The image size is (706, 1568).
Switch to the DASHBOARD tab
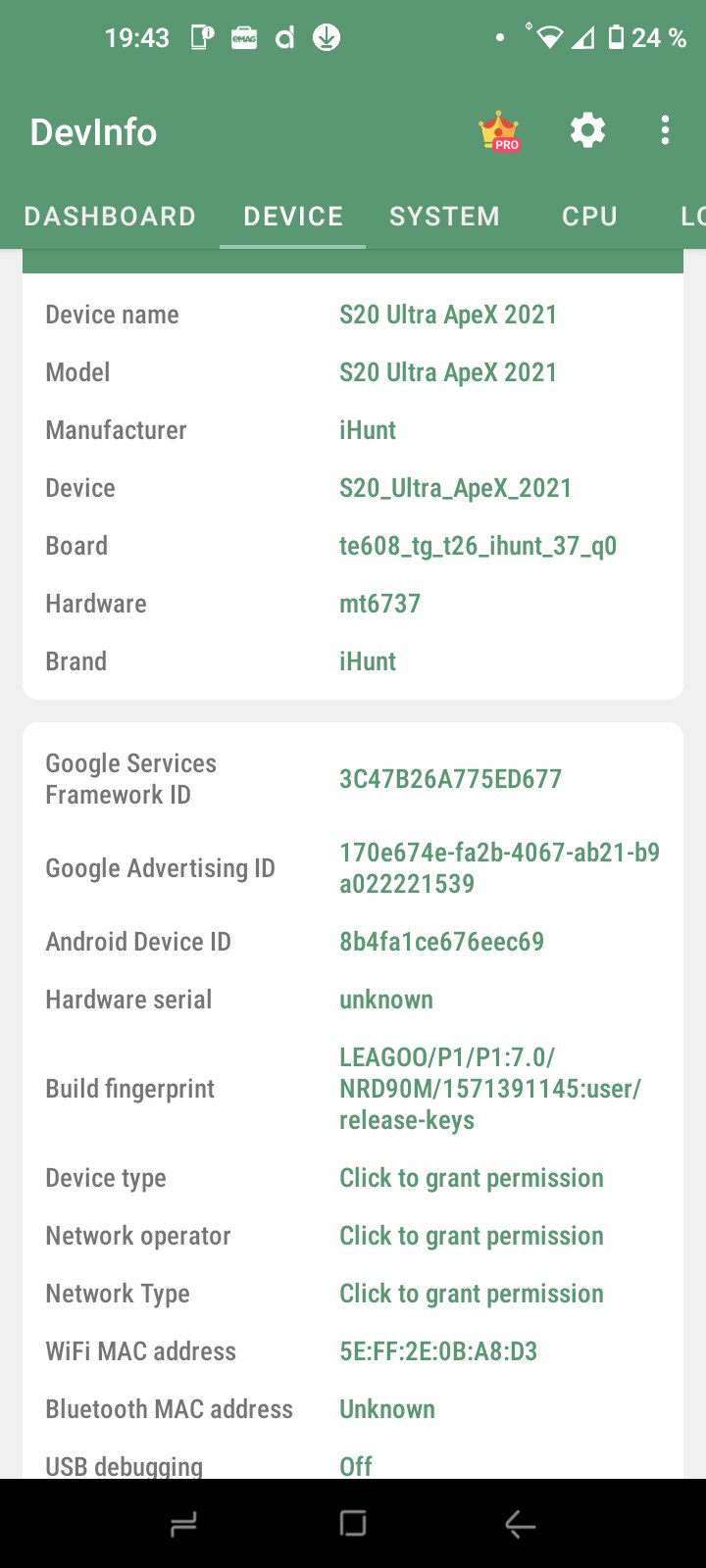click(111, 216)
